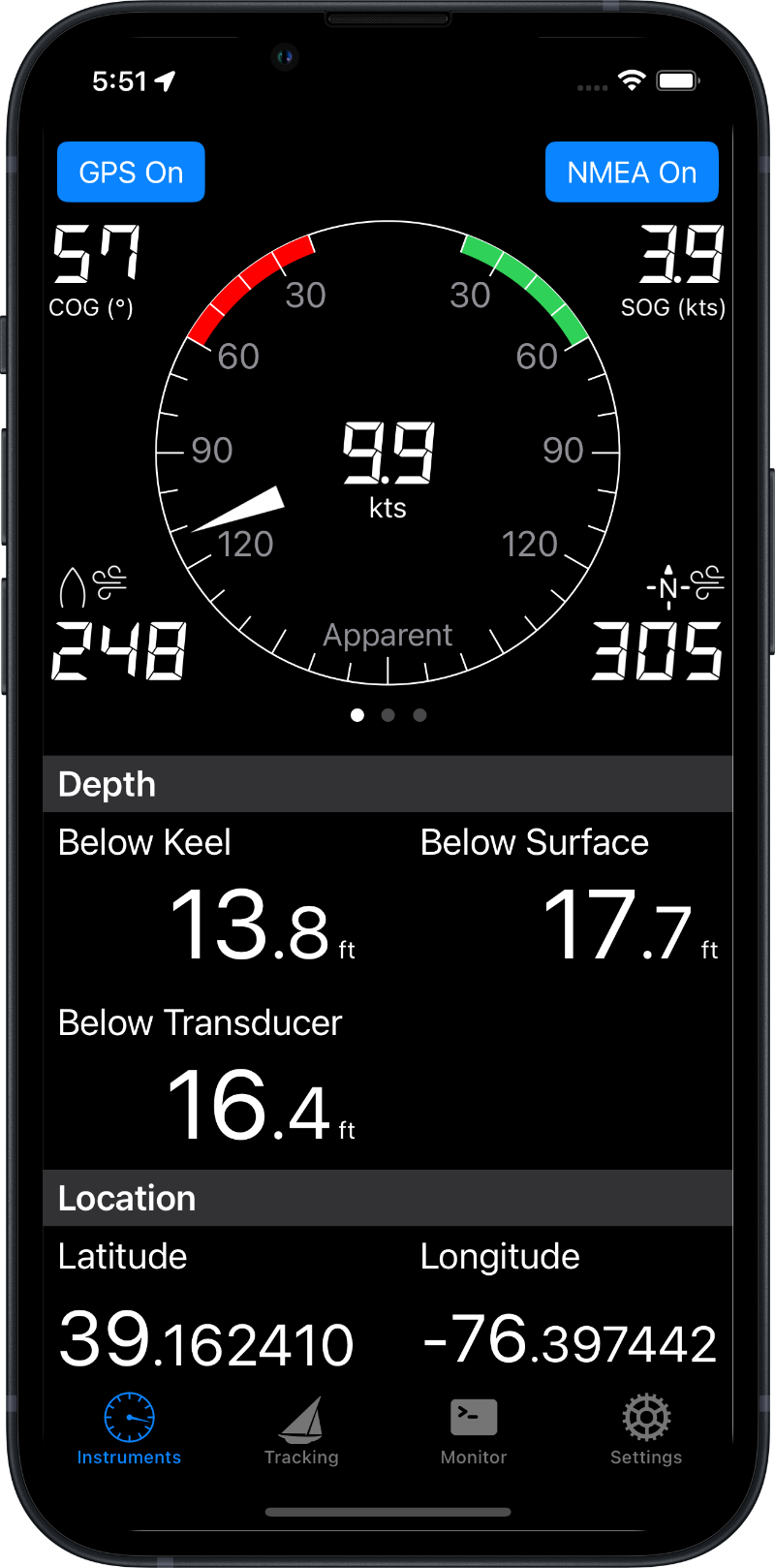775x1568 pixels.
Task: Select the third page indicator dot
Action: click(x=418, y=714)
